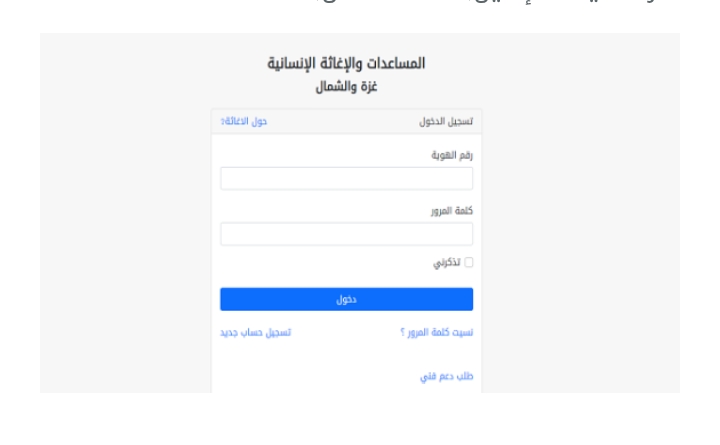Open the حول link in header

(244, 120)
